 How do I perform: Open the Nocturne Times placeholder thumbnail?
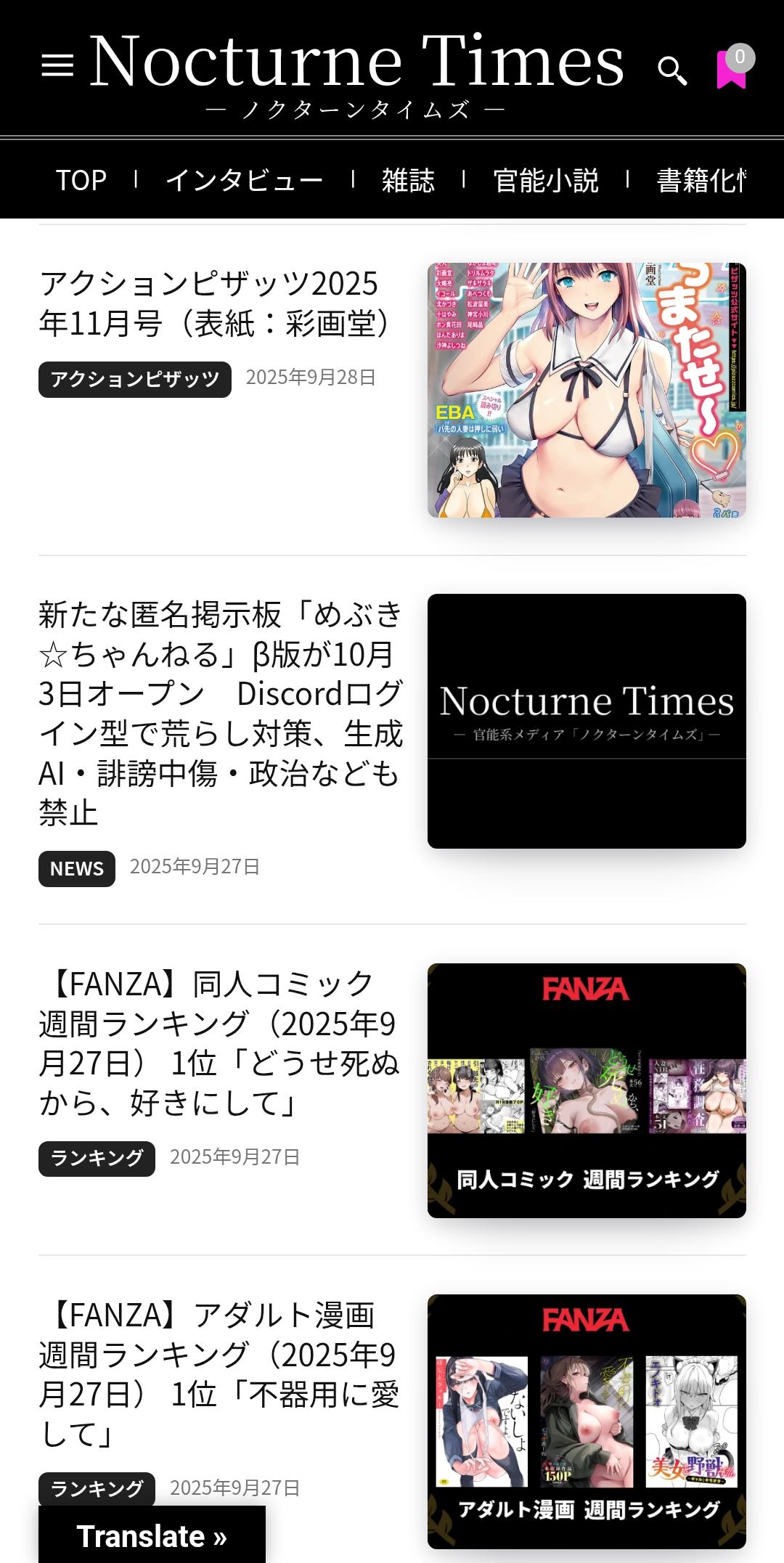coord(587,721)
